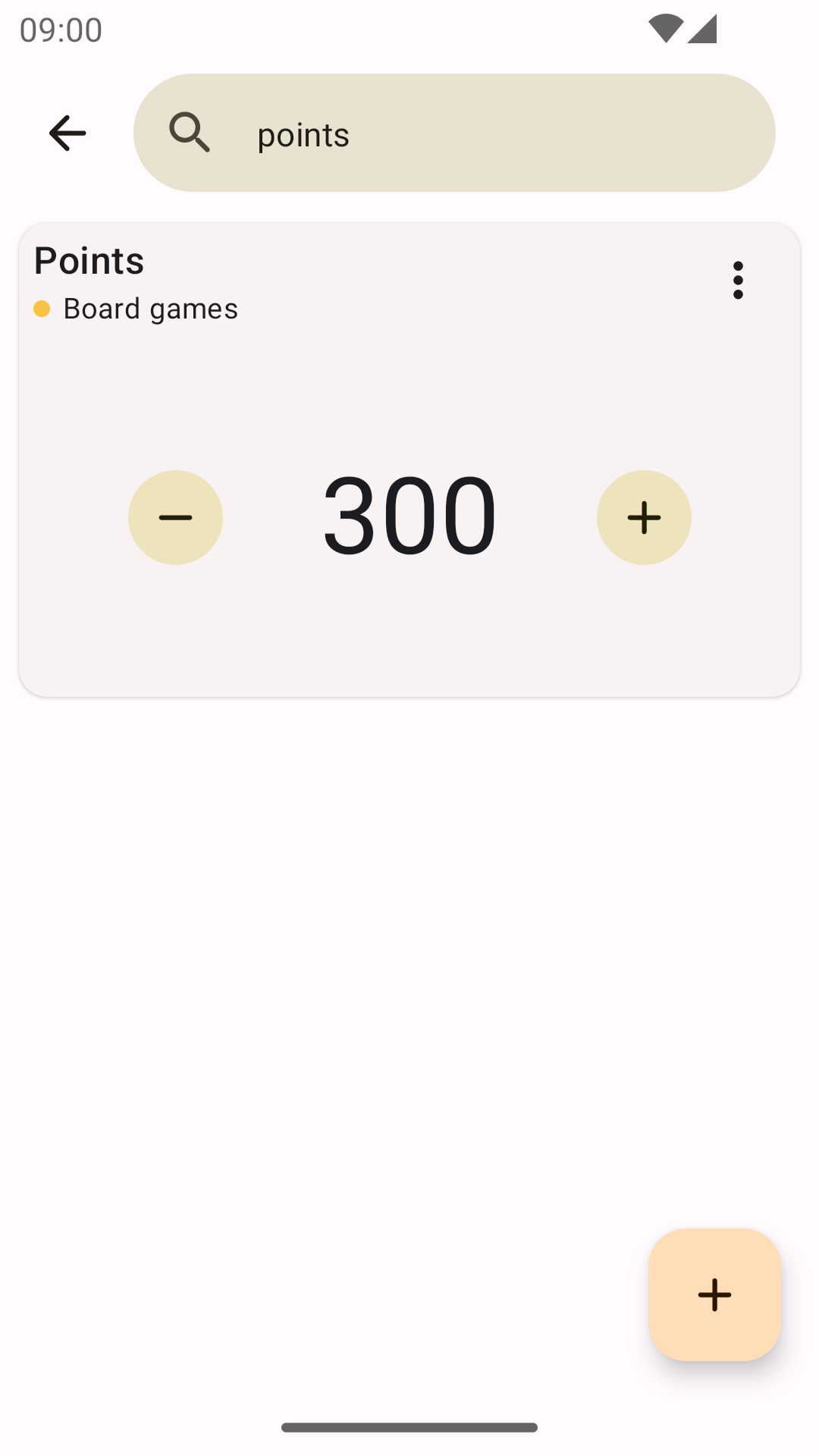Increase the Points counter by one
The width and height of the screenshot is (819, 1456).
(x=644, y=518)
